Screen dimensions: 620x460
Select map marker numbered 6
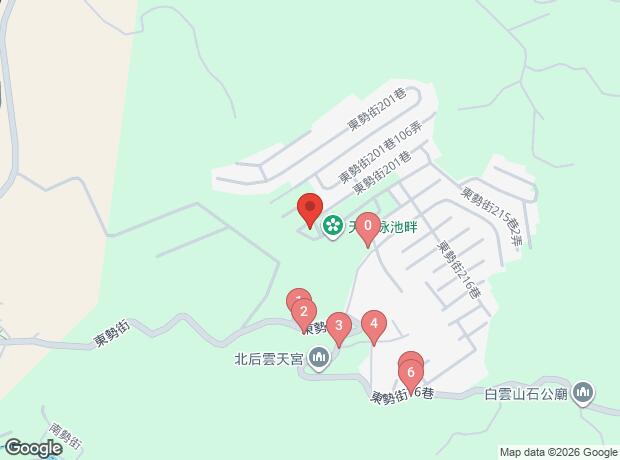click(412, 375)
